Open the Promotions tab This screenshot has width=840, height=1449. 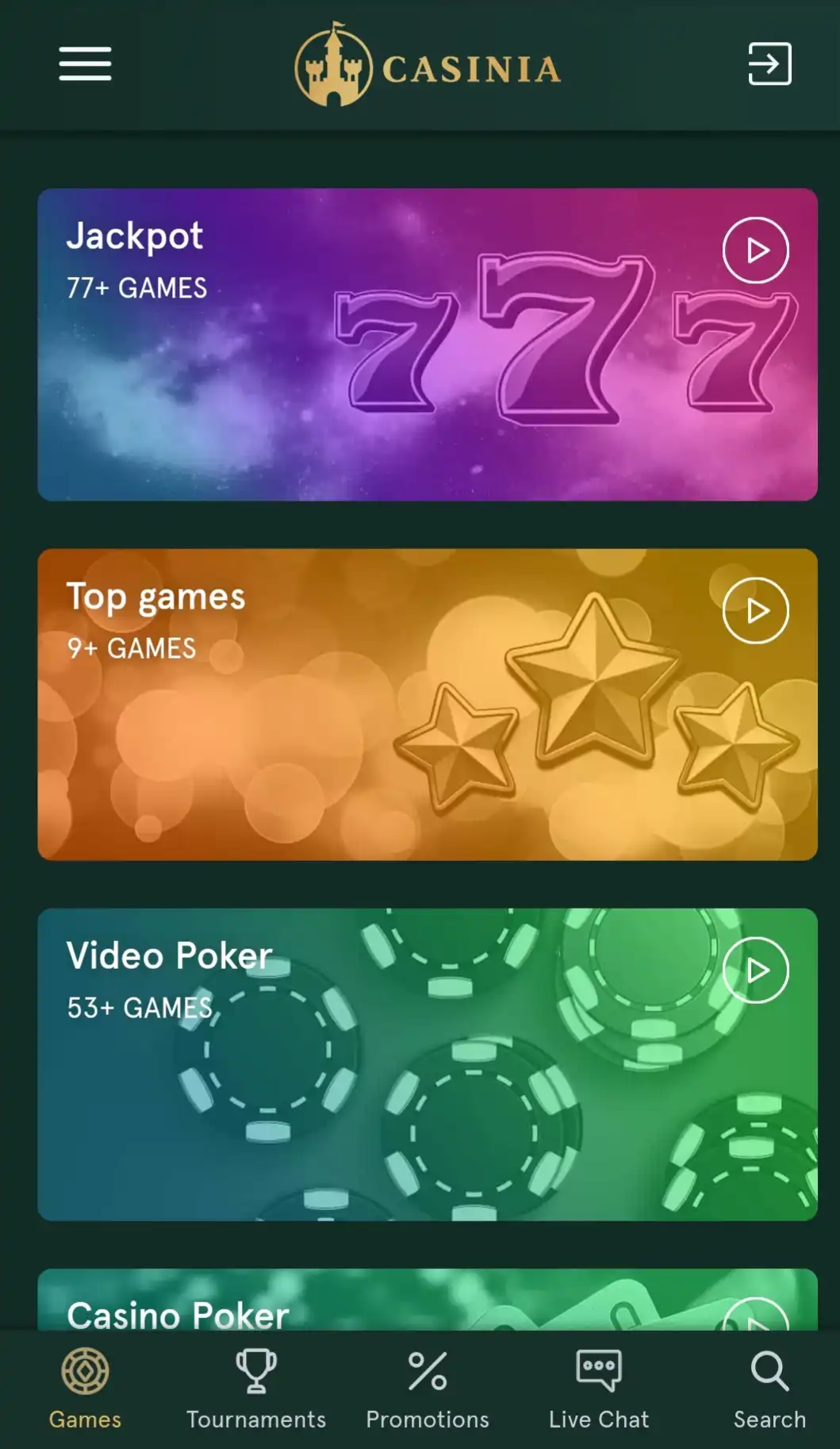point(427,1389)
